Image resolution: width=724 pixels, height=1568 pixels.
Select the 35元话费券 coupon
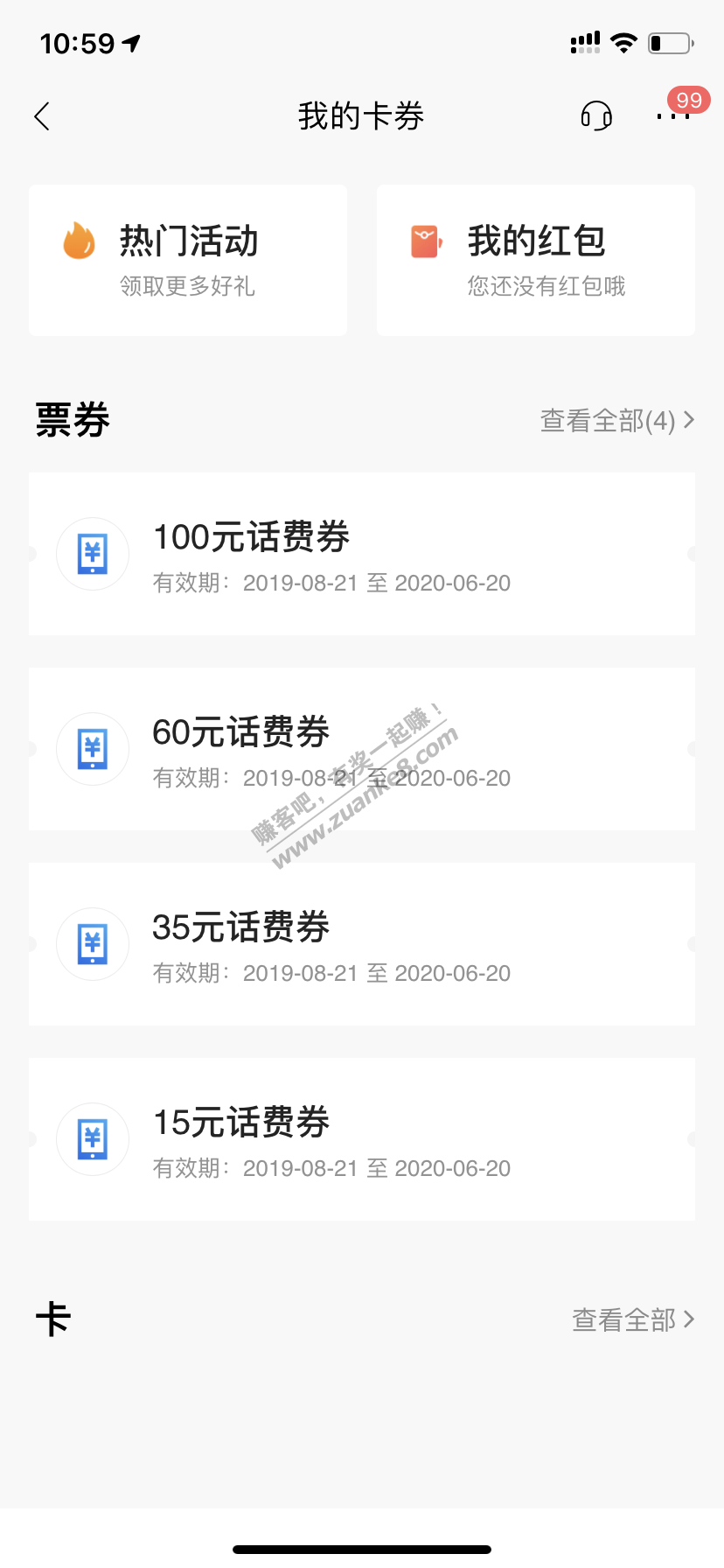coord(362,944)
